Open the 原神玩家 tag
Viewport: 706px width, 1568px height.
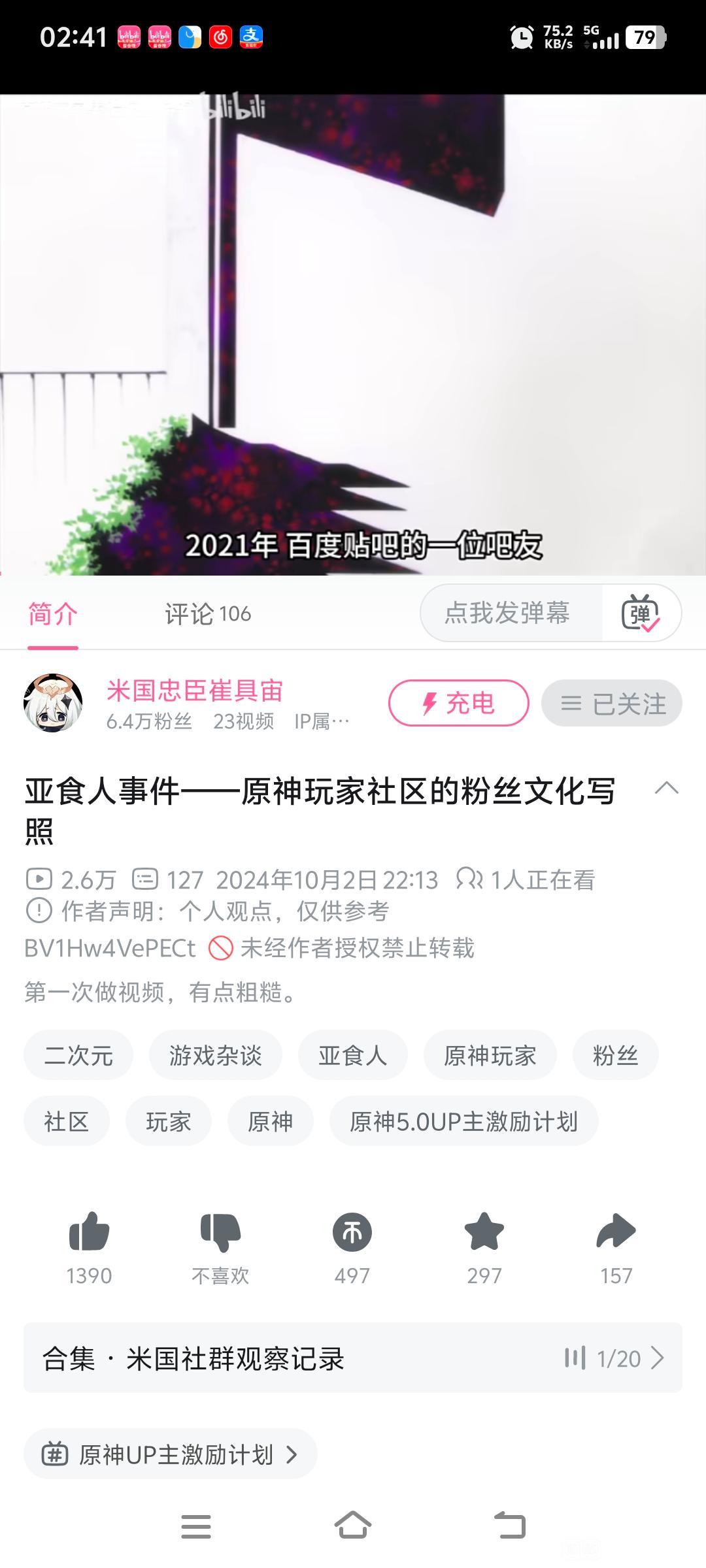[x=490, y=1055]
